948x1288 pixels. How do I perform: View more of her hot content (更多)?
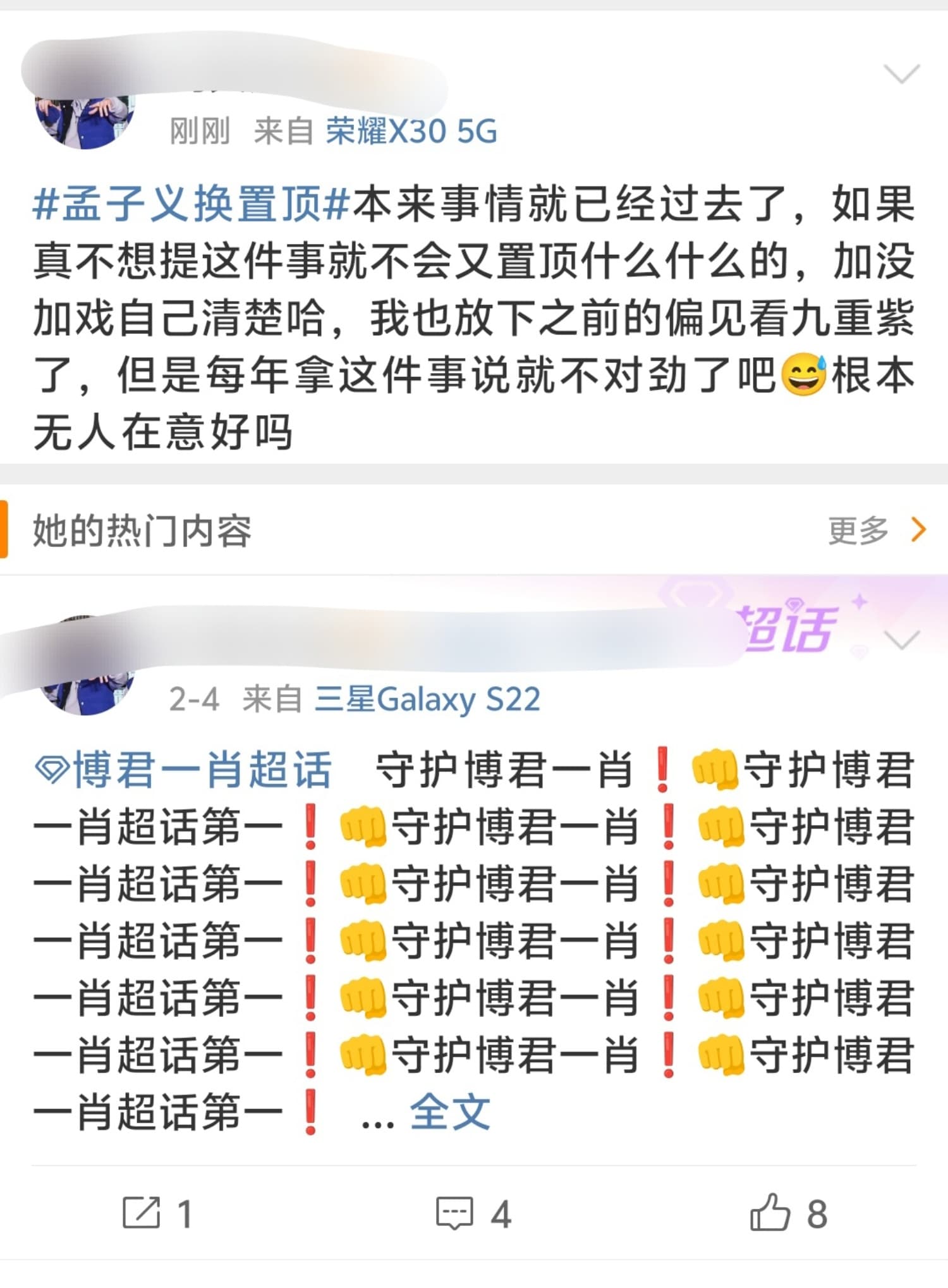tap(877, 530)
